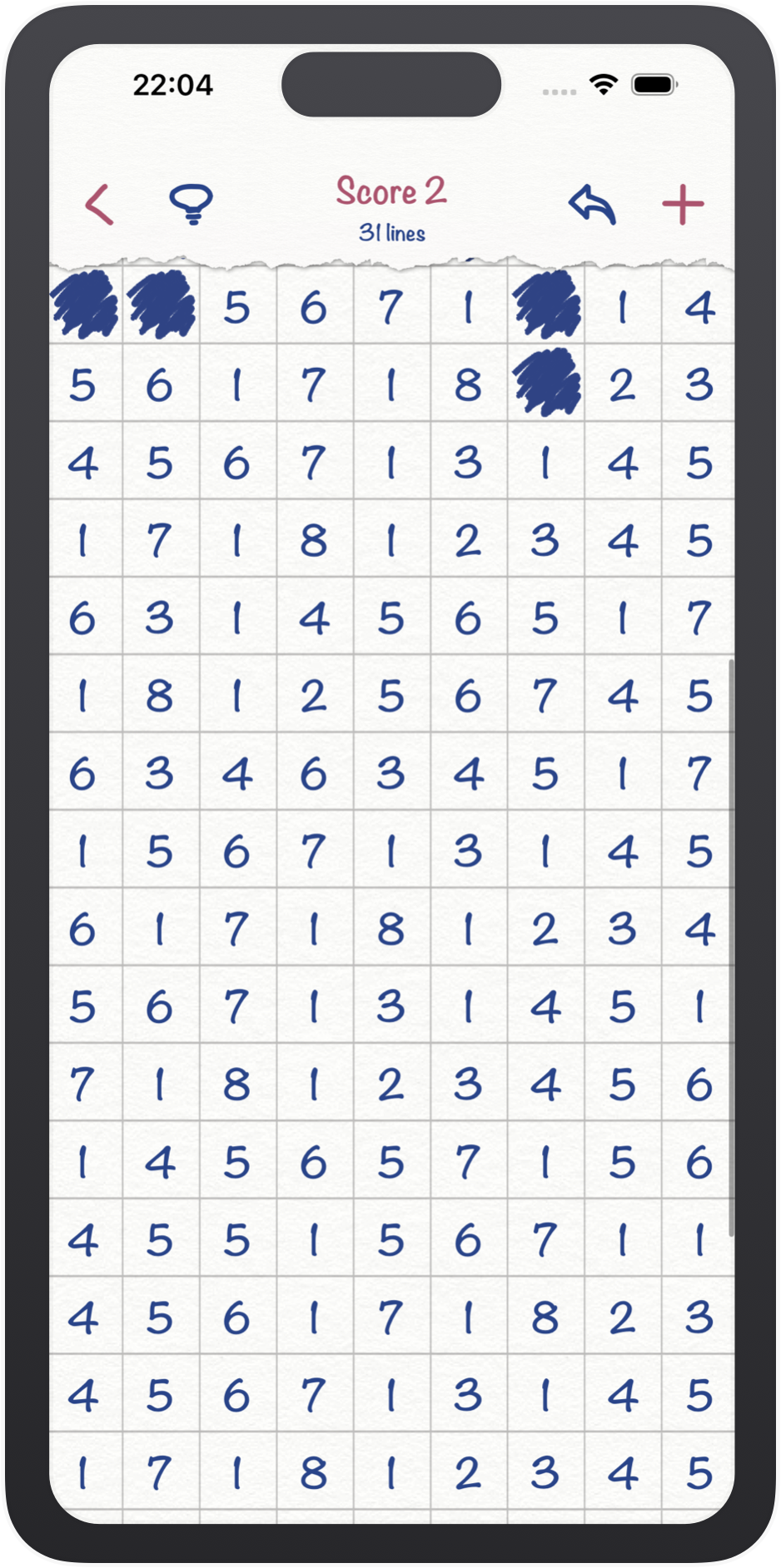Get a hint with the lightbulb
Screen dimensions: 781x1568
pyautogui.click(x=192, y=204)
